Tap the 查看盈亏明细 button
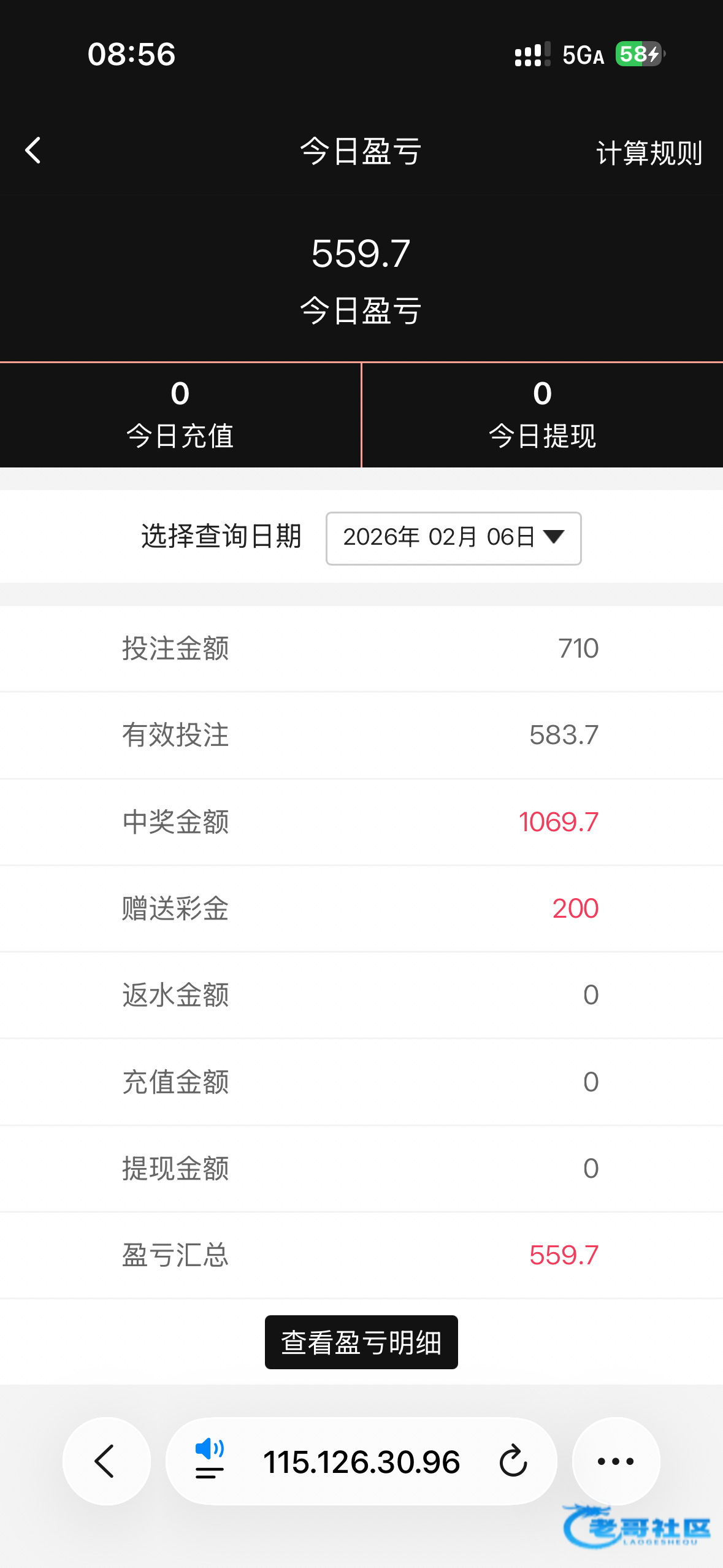 point(361,1342)
